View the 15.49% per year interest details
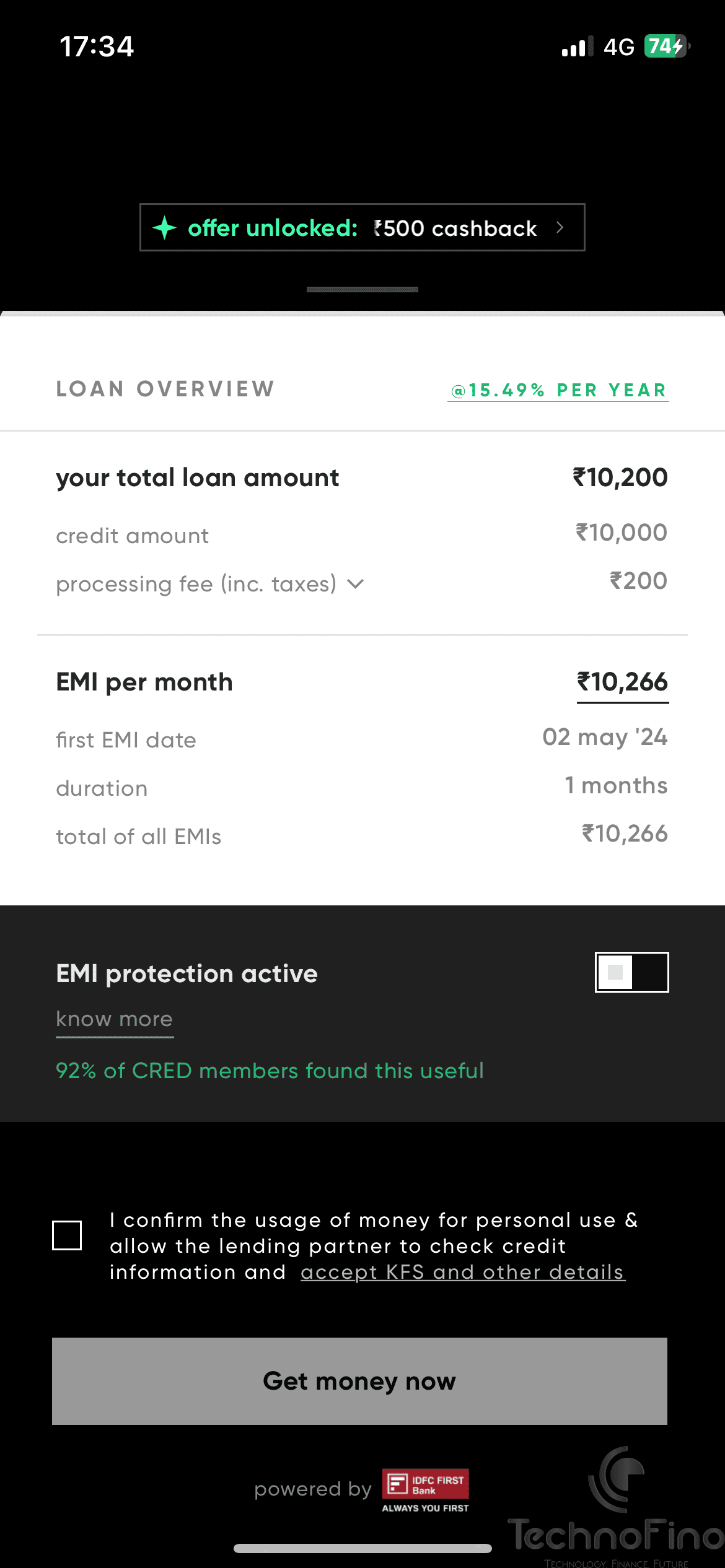725x1568 pixels. (558, 390)
